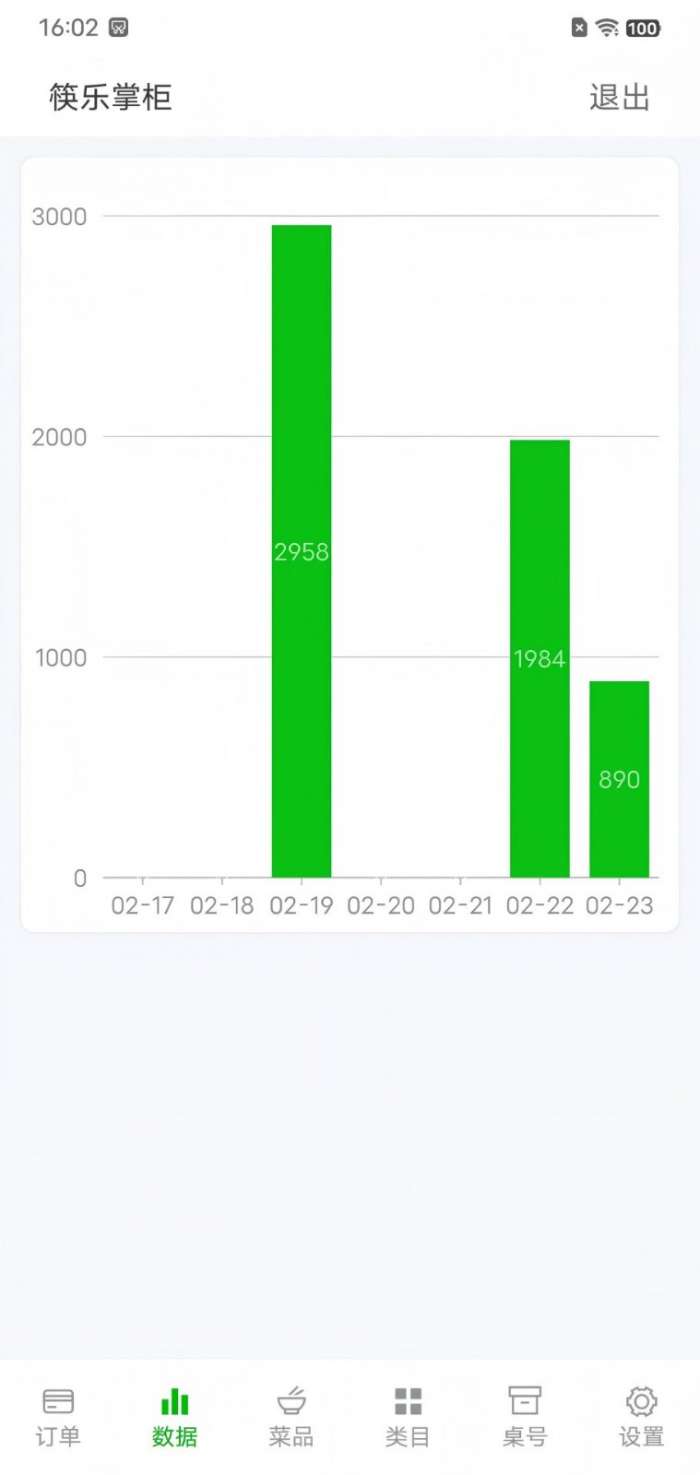The height and width of the screenshot is (1475, 700).
Task: Select the 数据 data tab
Action: [x=175, y=1417]
